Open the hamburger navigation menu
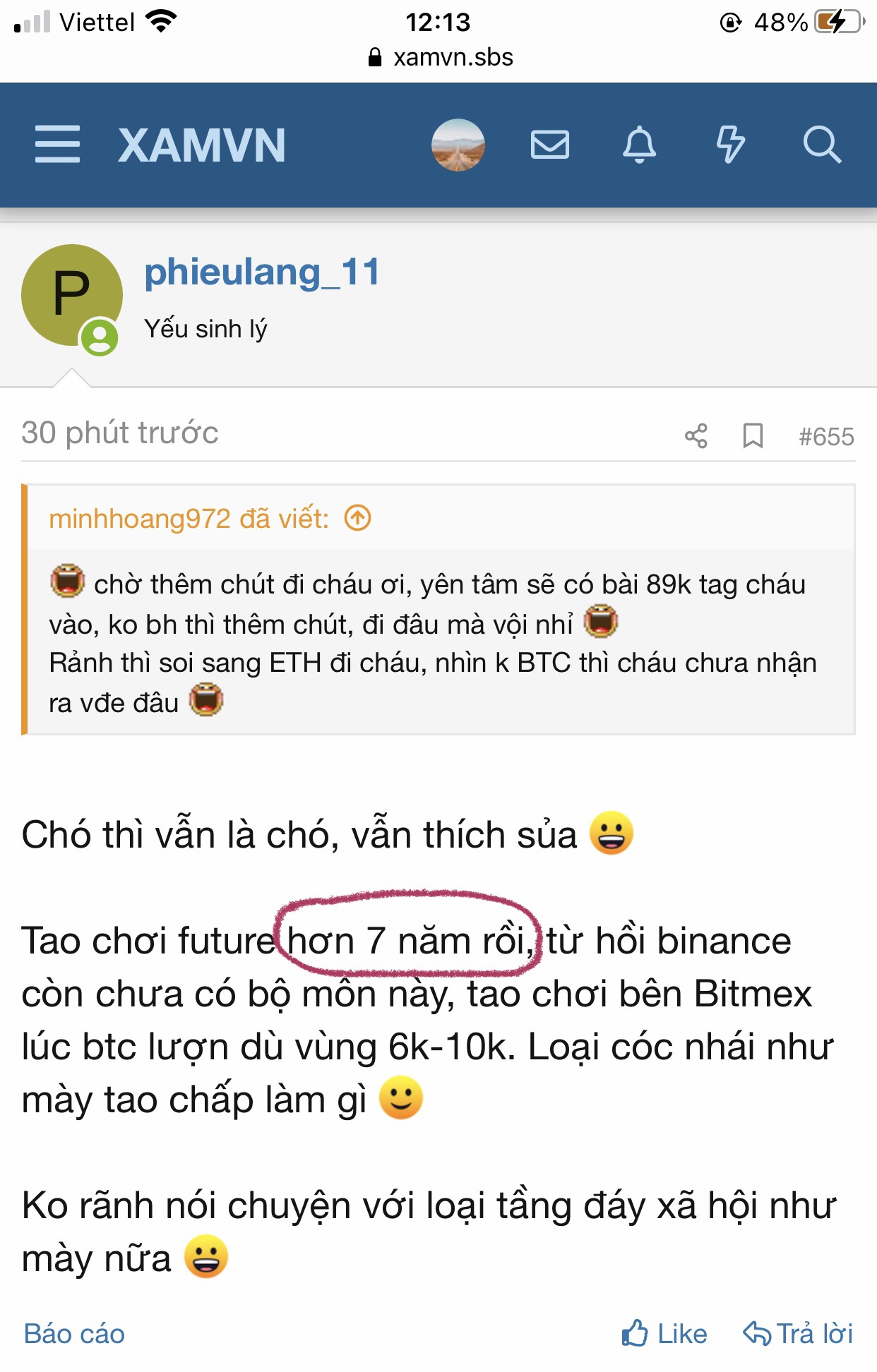This screenshot has height=1372, width=877. pyautogui.click(x=57, y=145)
